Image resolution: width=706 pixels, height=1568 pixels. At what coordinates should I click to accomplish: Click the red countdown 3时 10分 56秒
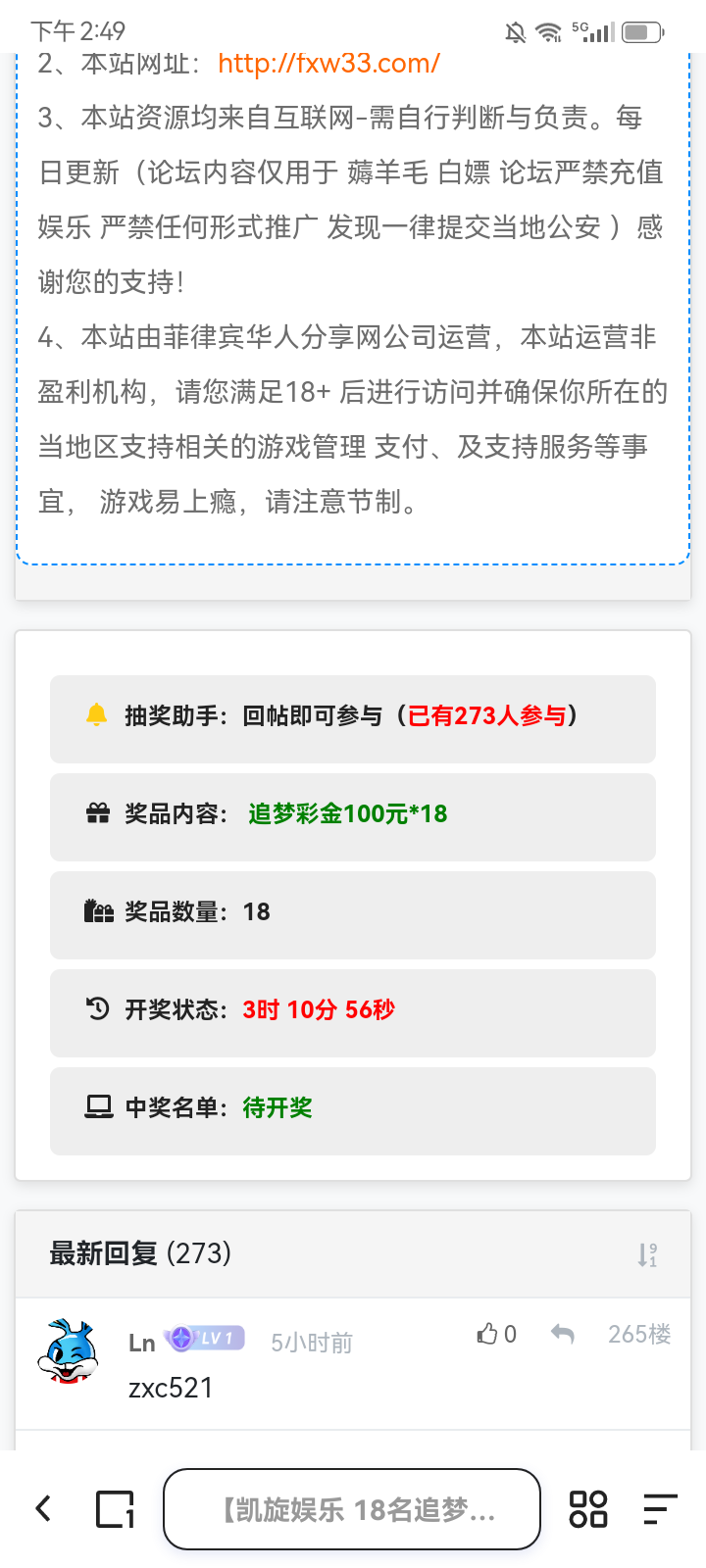pos(317,1010)
